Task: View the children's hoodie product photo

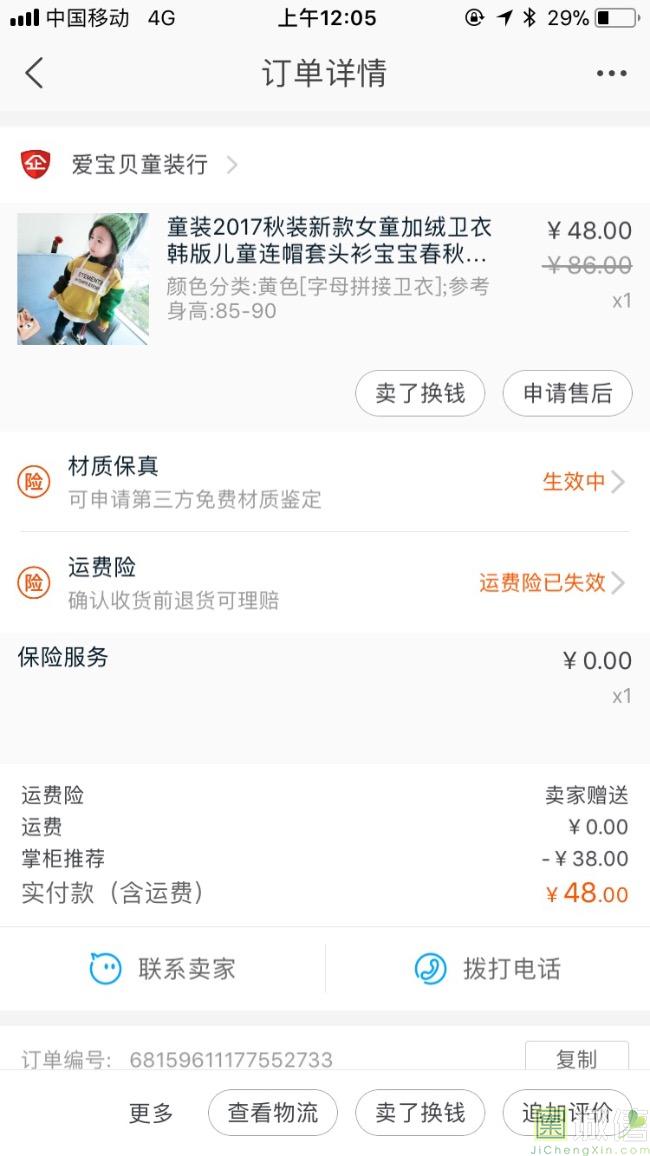Action: 83,279
